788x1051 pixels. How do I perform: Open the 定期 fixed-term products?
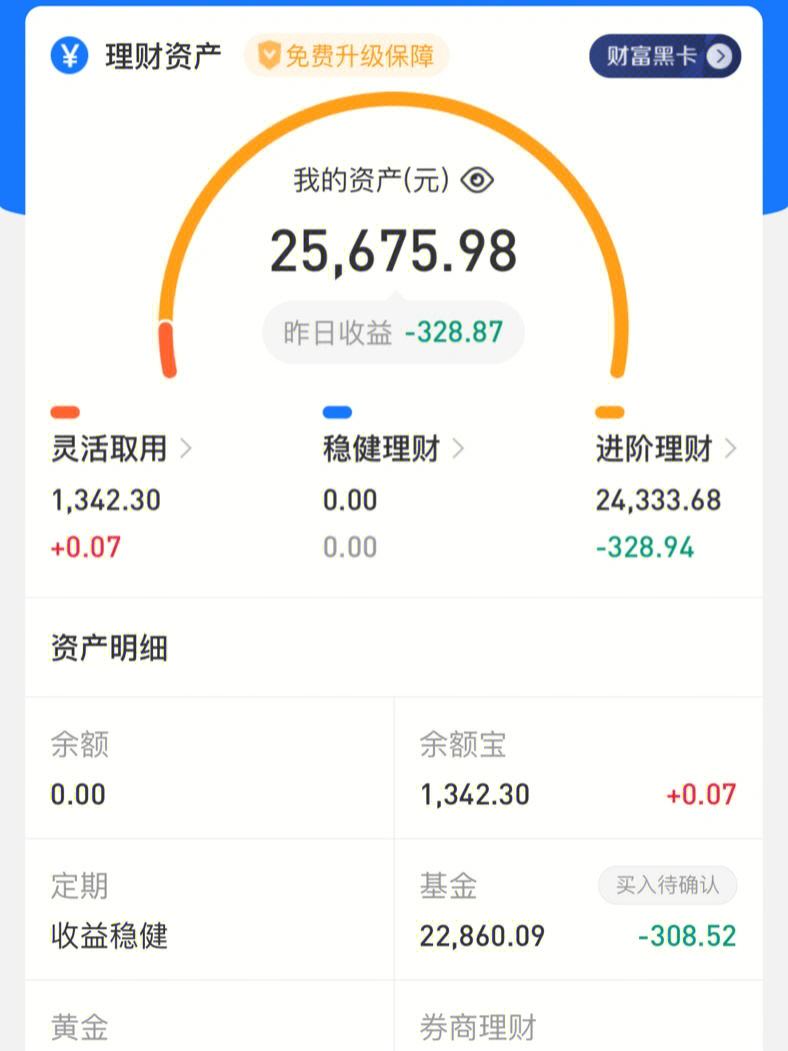(x=209, y=910)
